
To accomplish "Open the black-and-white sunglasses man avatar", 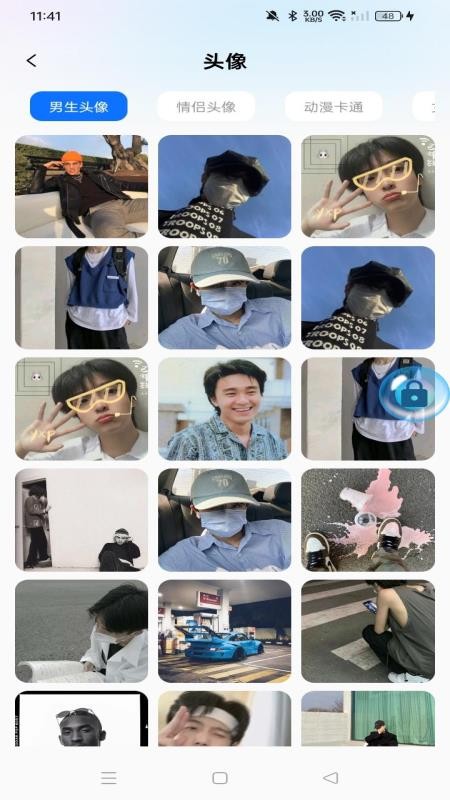I will coord(82,719).
